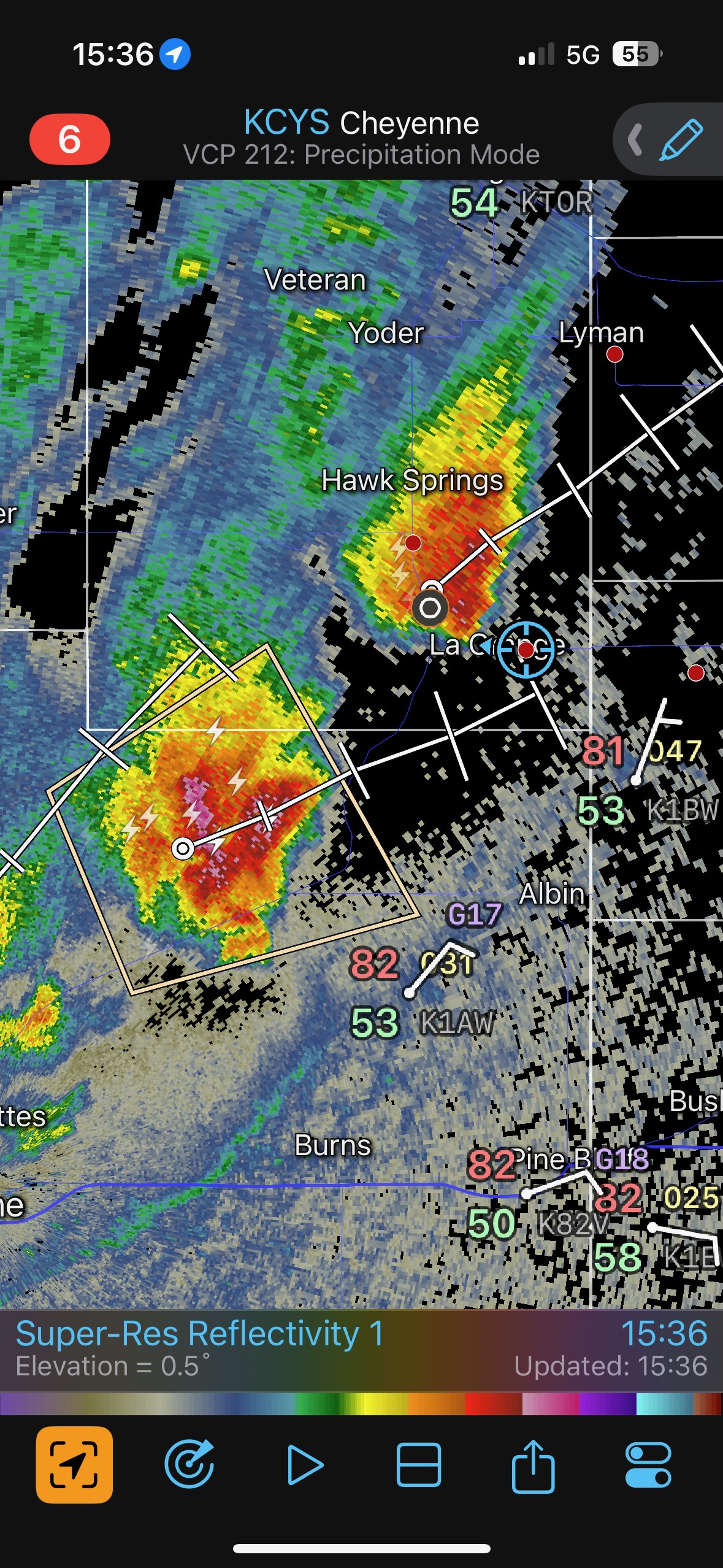Viewport: 723px width, 1568px height.
Task: Play the radar loop animation
Action: 304,1464
